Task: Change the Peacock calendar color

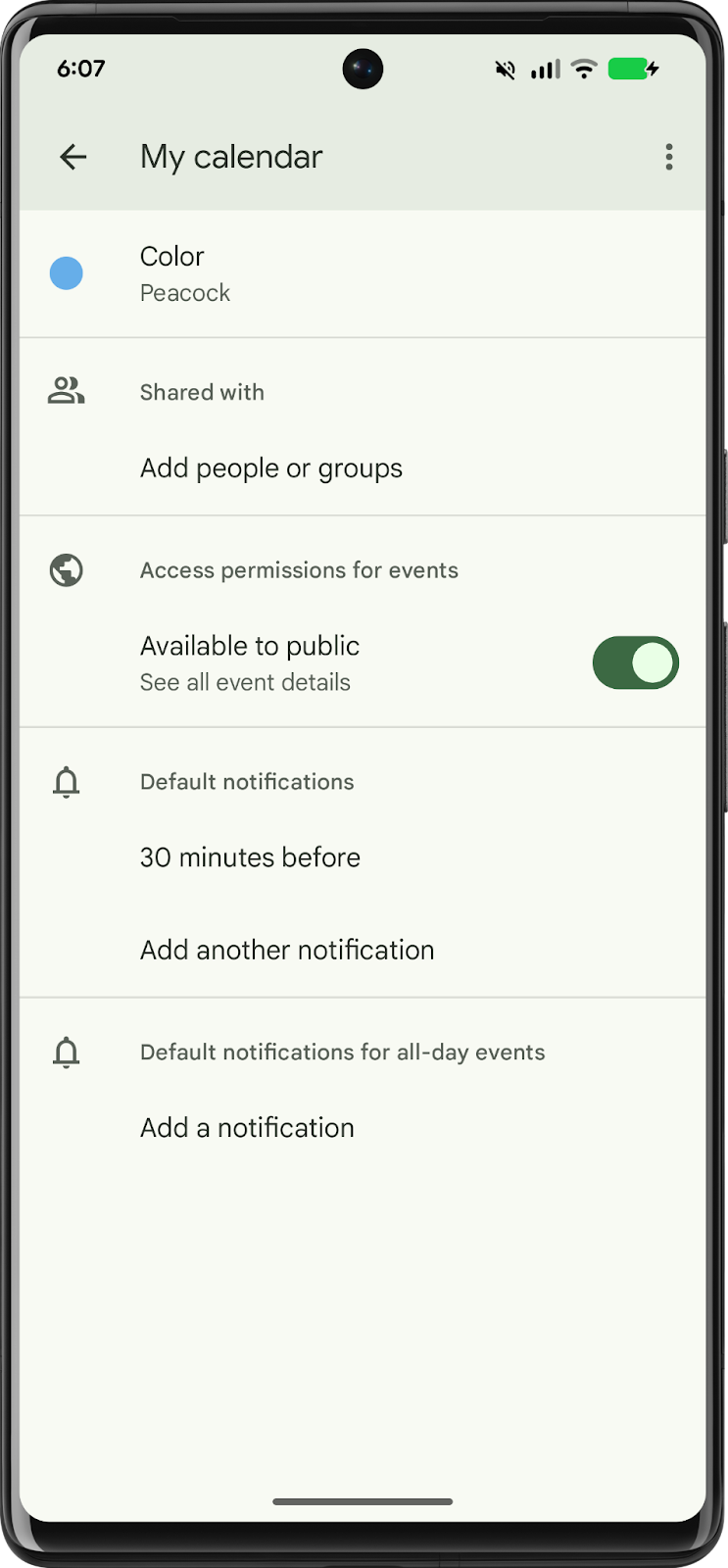Action: point(363,273)
